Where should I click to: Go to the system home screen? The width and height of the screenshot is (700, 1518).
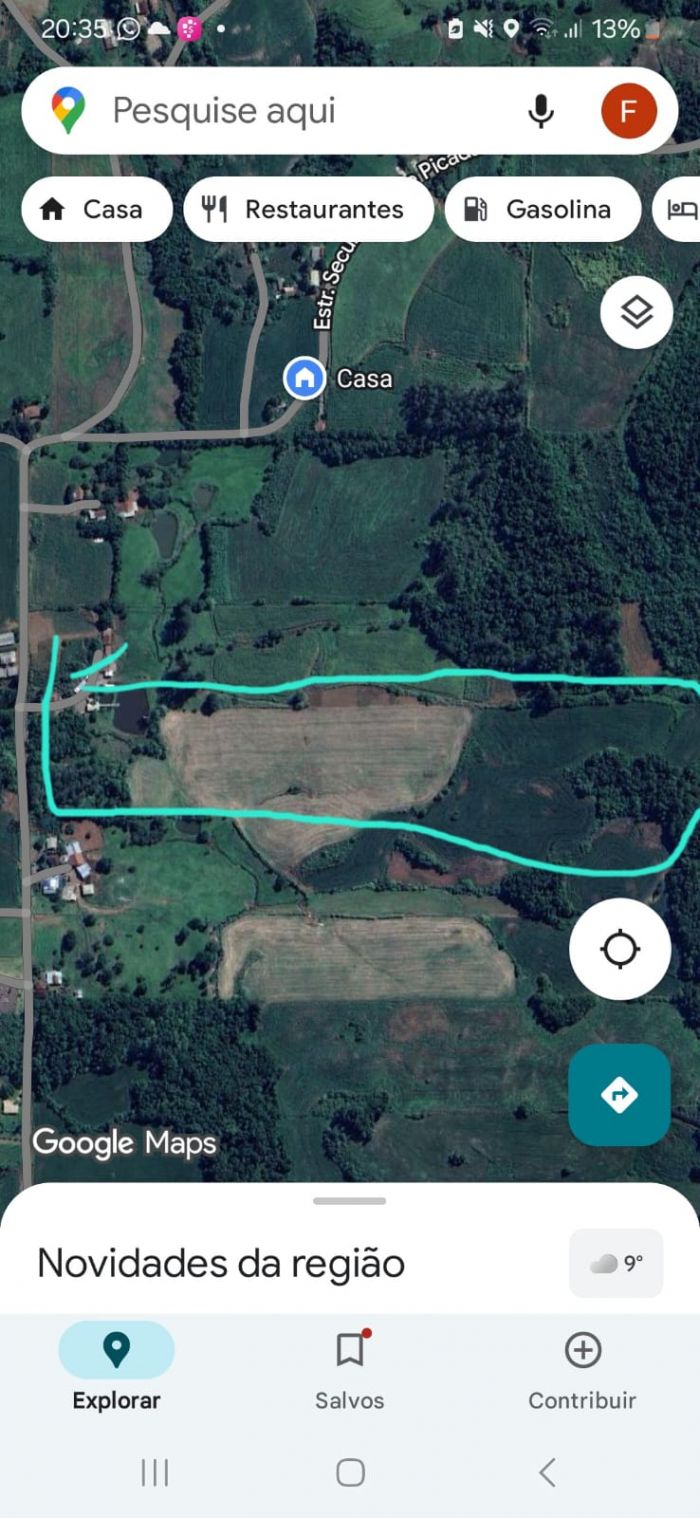350,1472
